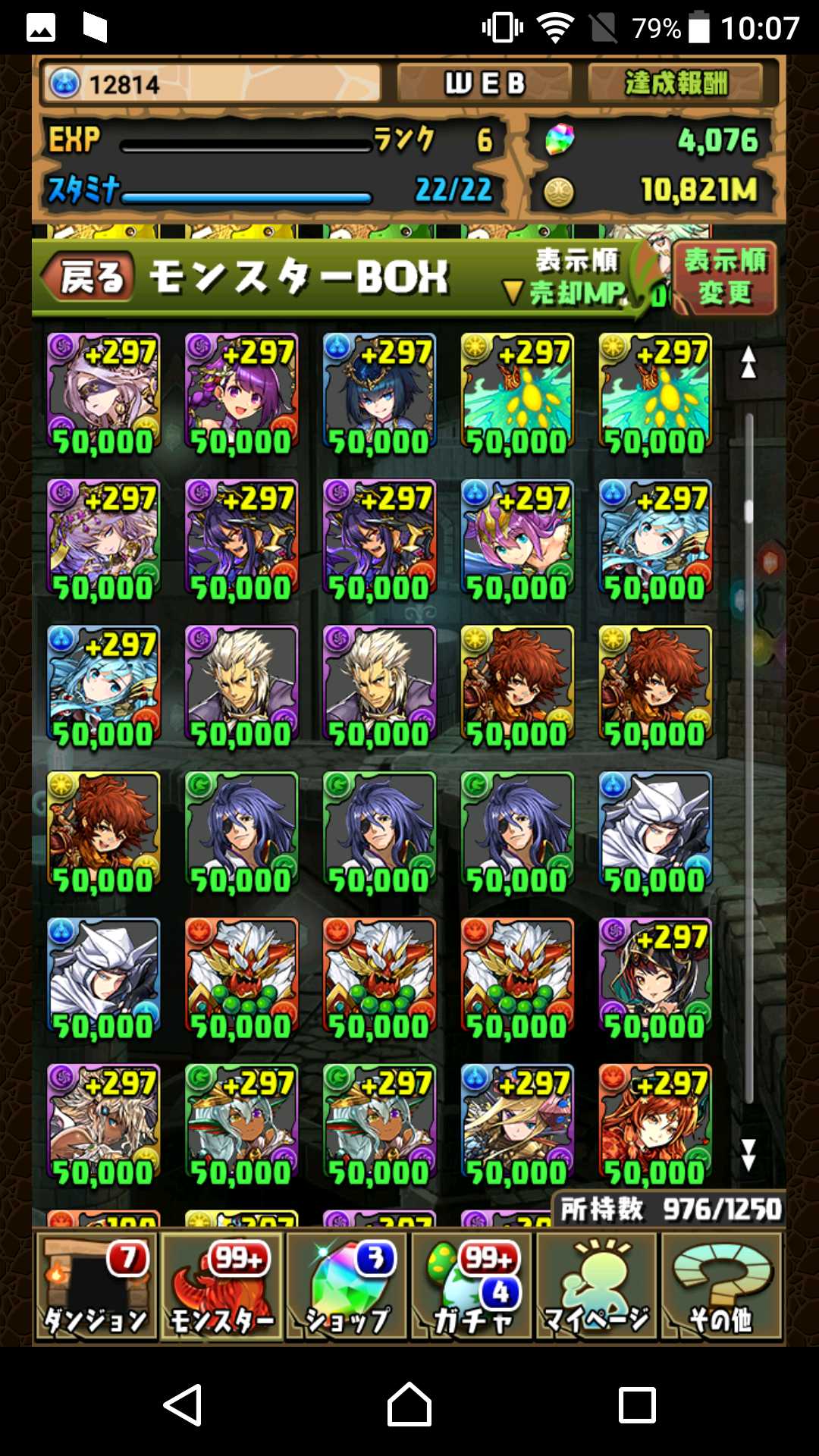Viewport: 819px width, 1456px height.
Task: Switch to the その他 tab
Action: click(721, 1286)
